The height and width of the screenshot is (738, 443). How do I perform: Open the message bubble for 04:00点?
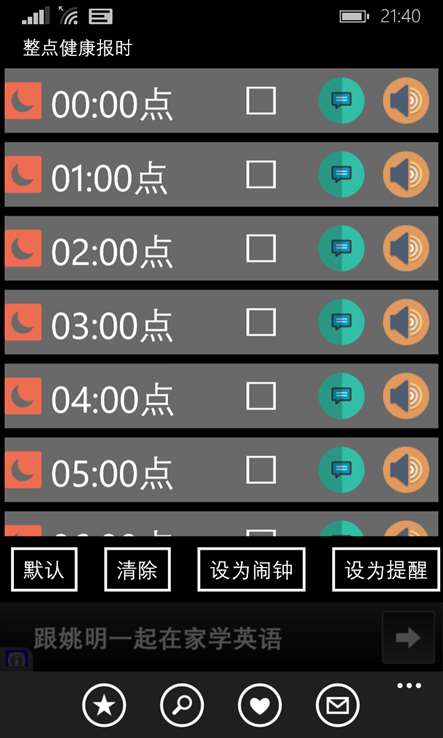click(341, 396)
